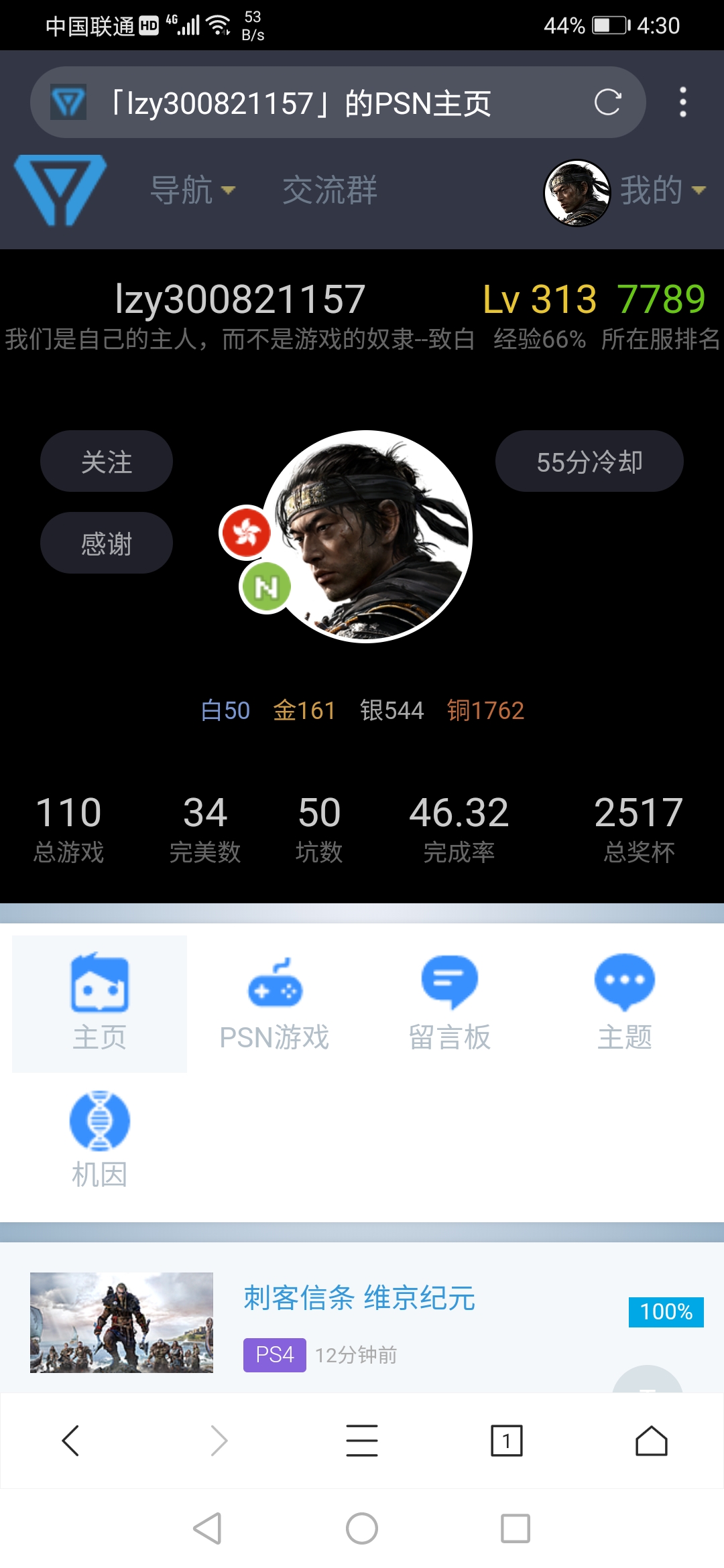Switch to the PSN游戏 tab
The width and height of the screenshot is (724, 1568).
274,1003
